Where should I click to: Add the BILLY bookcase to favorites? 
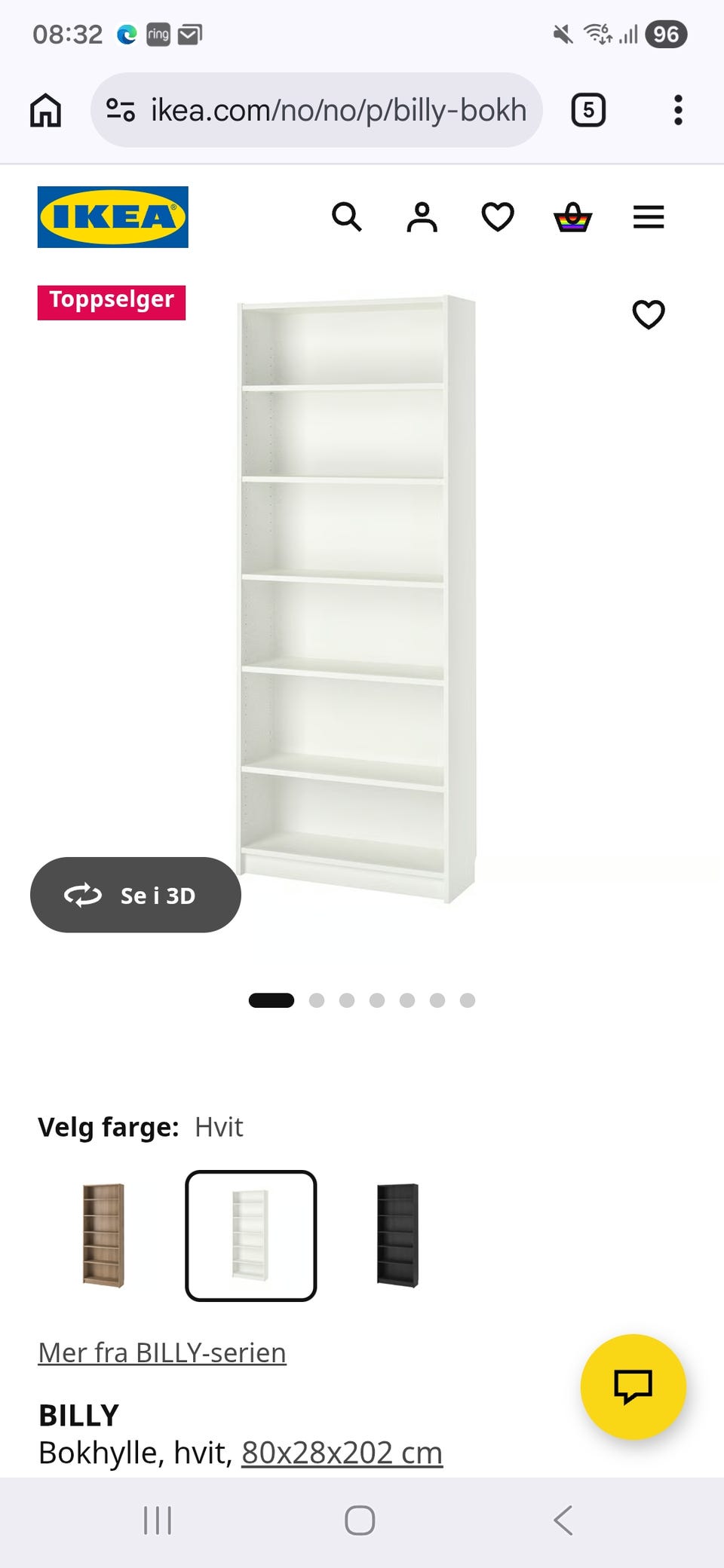coord(649,314)
